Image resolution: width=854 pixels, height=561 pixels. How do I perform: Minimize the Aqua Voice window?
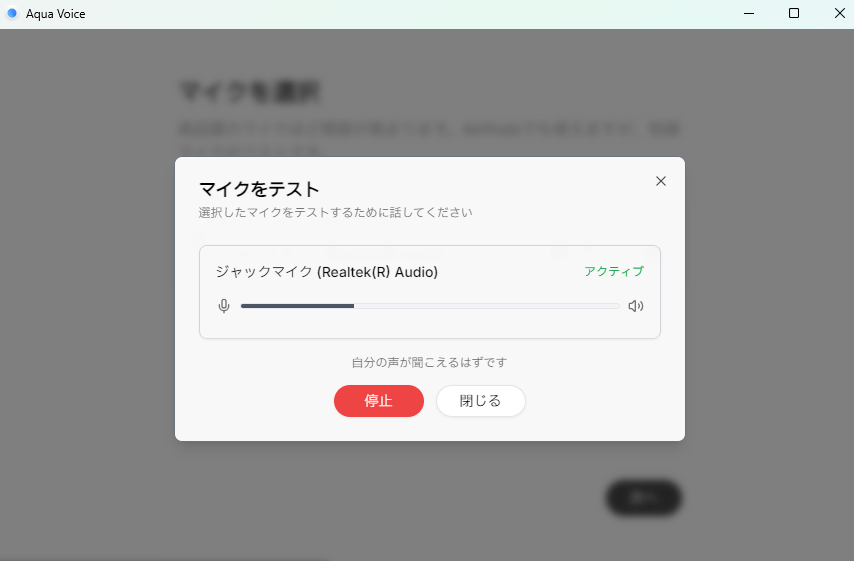[x=749, y=14]
